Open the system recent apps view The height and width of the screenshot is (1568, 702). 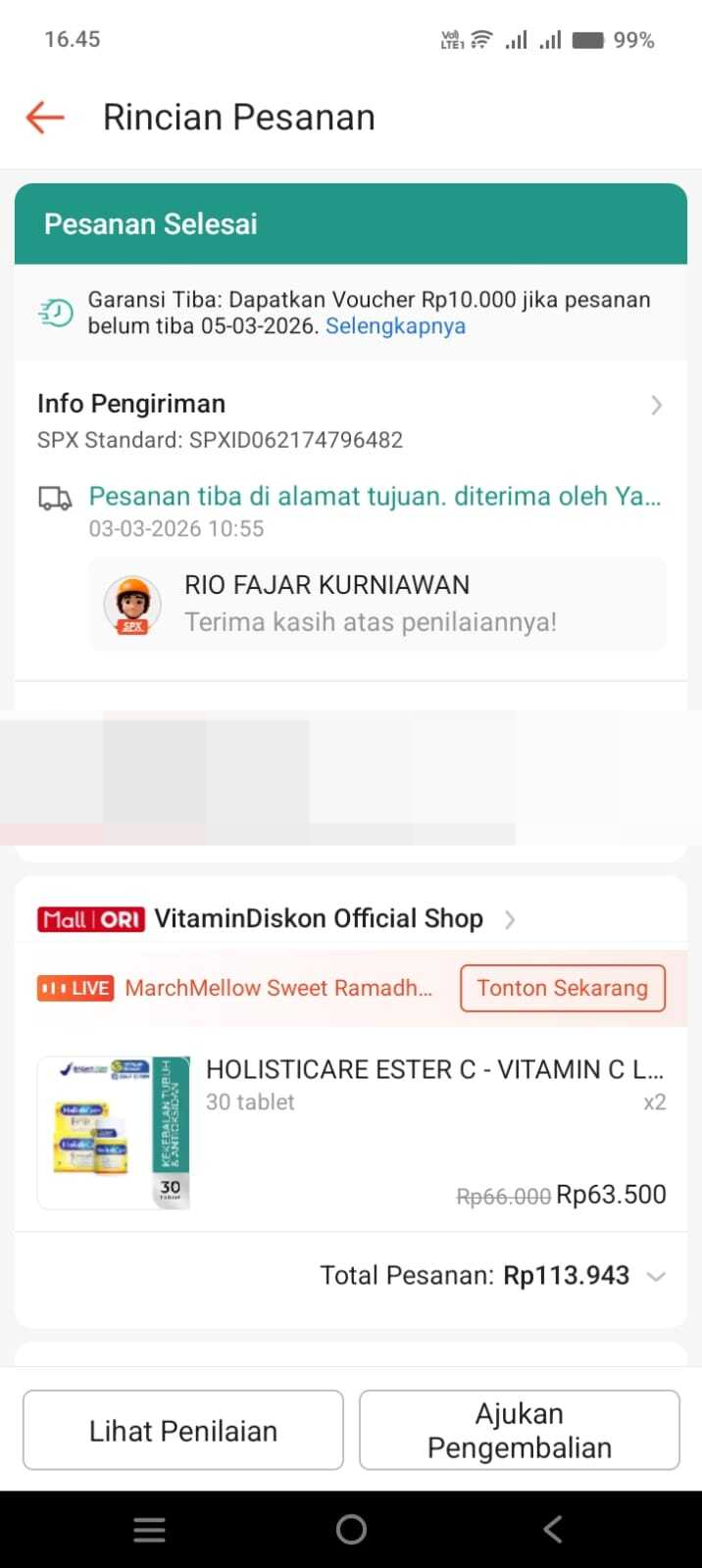[149, 1529]
